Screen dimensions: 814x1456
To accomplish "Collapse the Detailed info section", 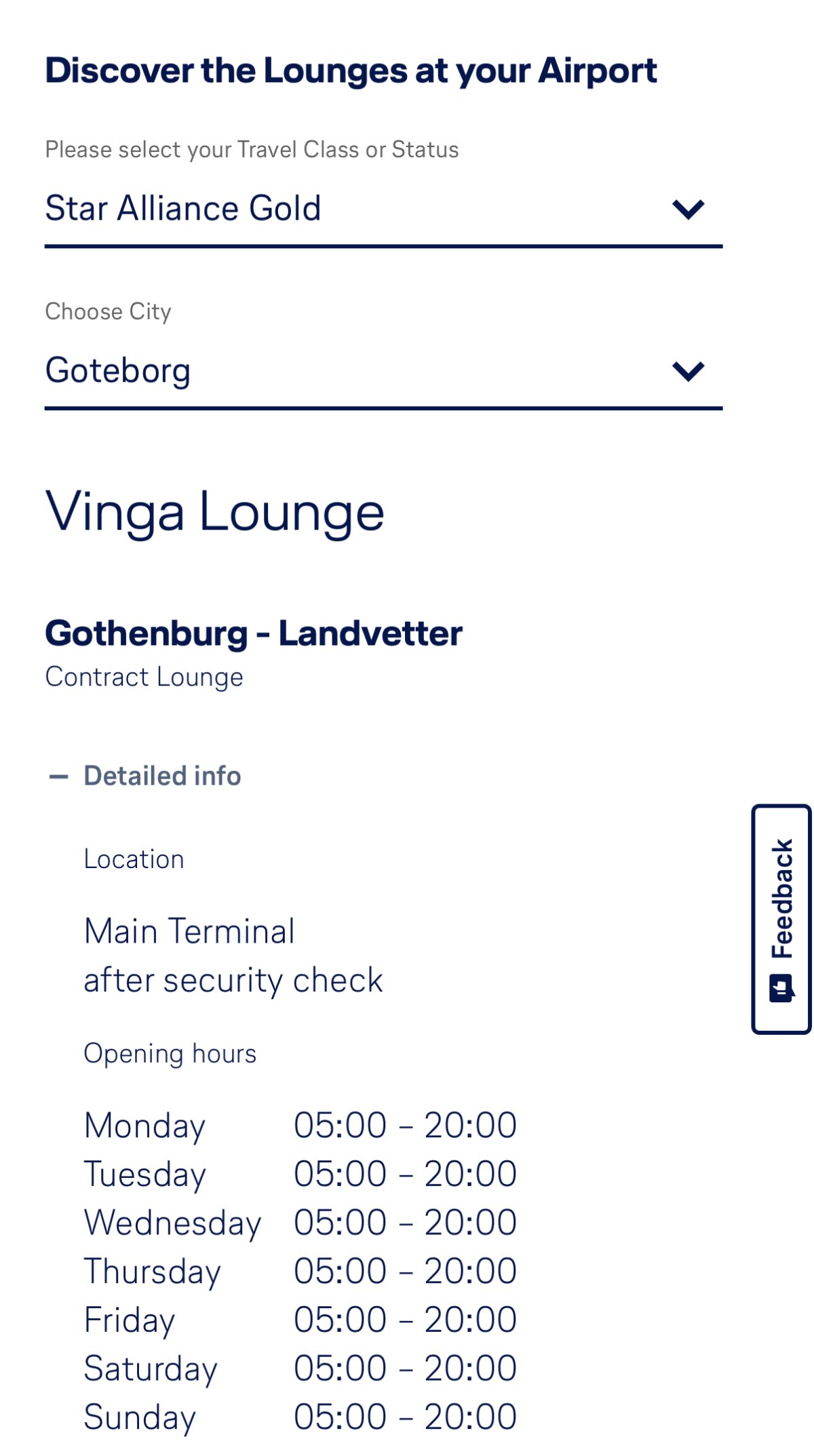I will point(145,776).
